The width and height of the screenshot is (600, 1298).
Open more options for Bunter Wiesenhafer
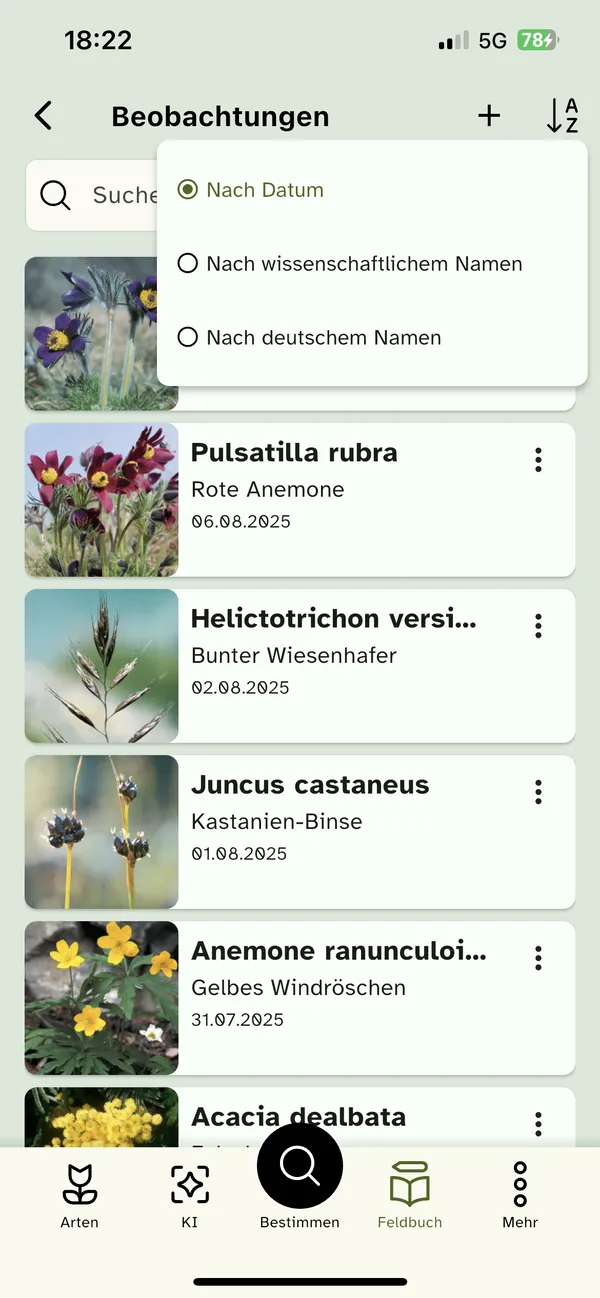[x=538, y=626]
